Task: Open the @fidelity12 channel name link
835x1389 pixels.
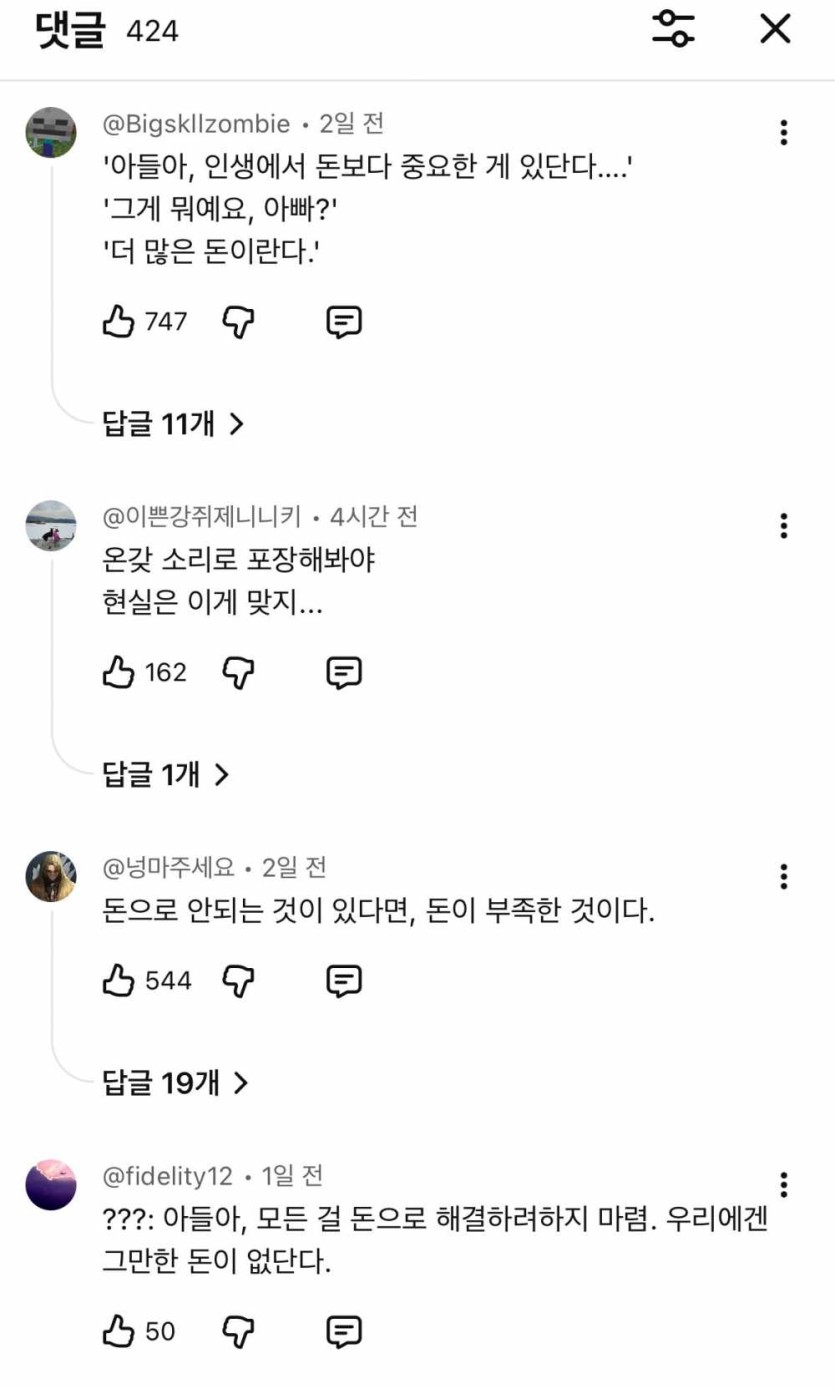Action: (x=168, y=1176)
